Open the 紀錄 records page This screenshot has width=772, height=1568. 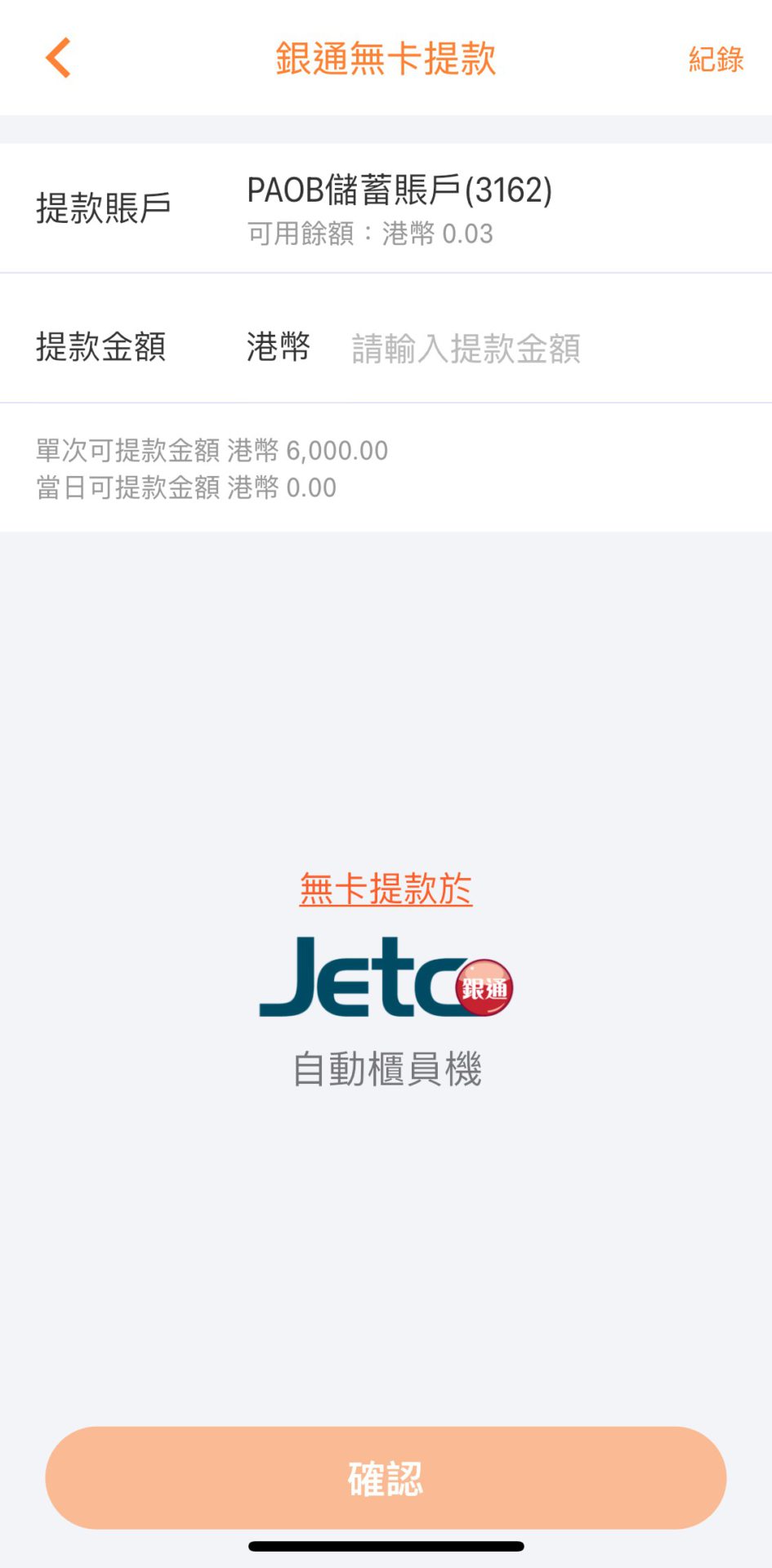(715, 60)
